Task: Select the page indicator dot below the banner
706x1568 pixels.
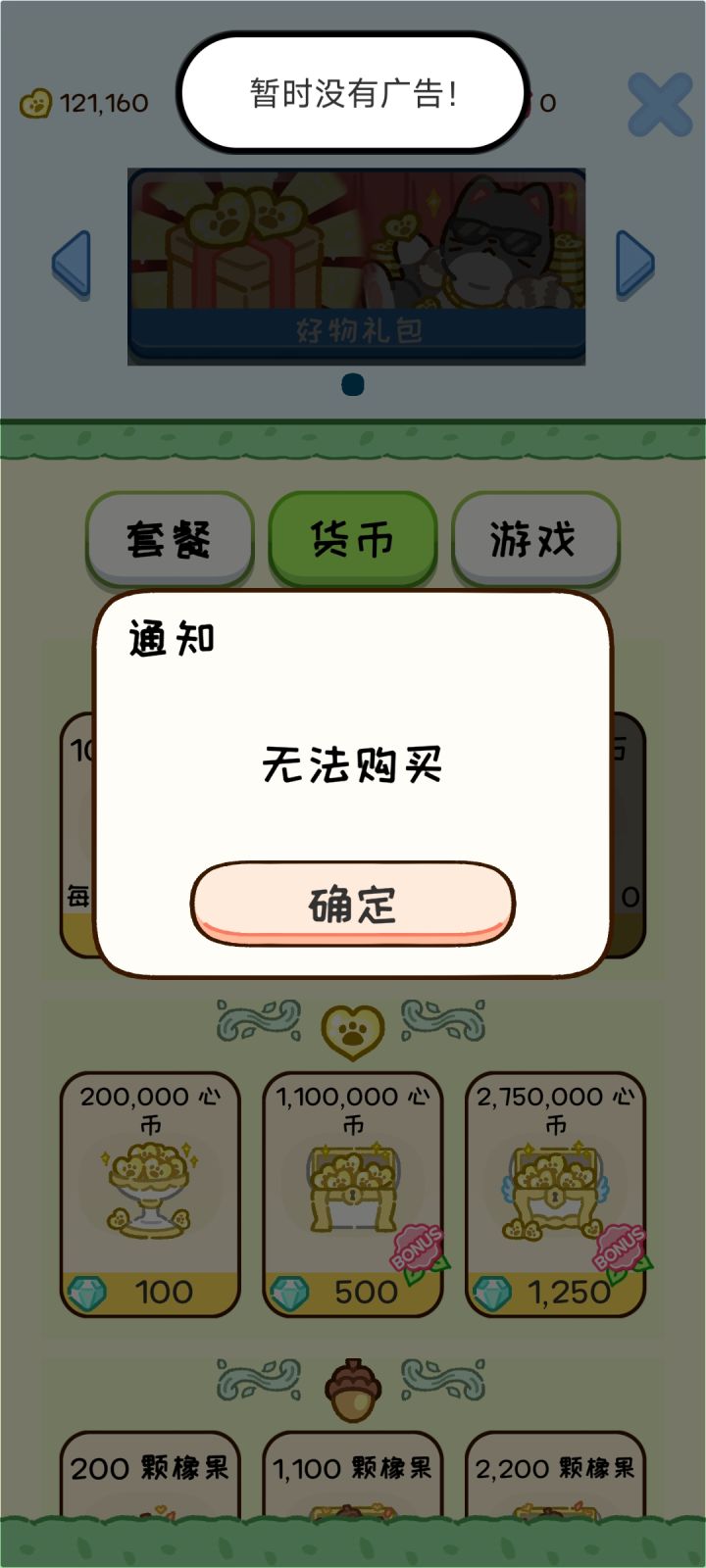Action: click(x=353, y=386)
